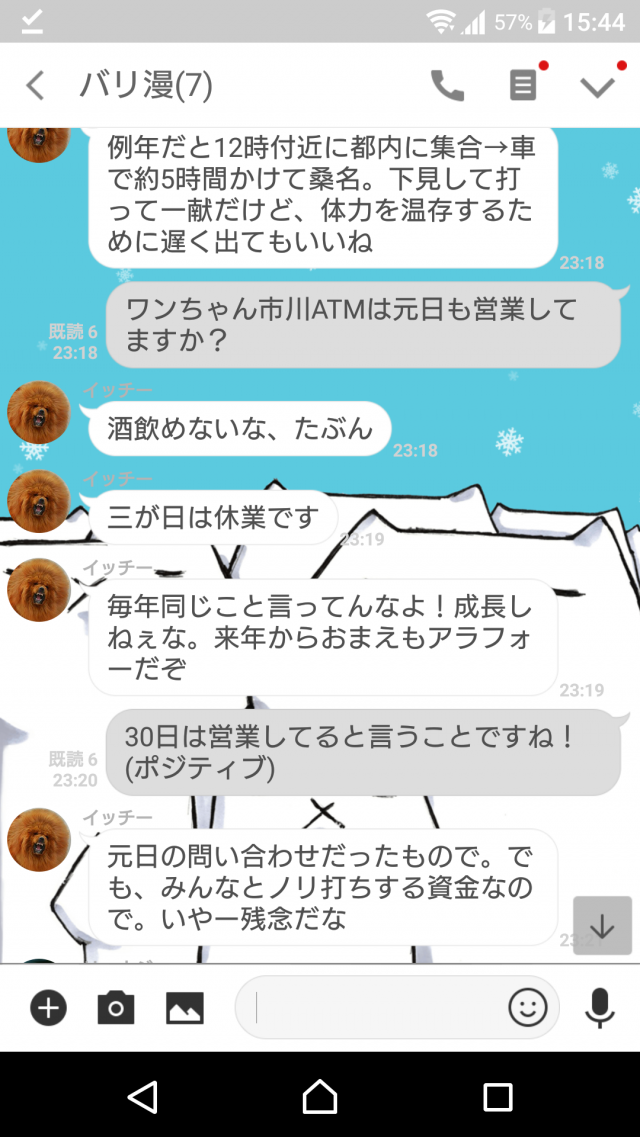This screenshot has width=640, height=1137.
Task: Expand the chat dropdown menu chevron
Action: 598,86
